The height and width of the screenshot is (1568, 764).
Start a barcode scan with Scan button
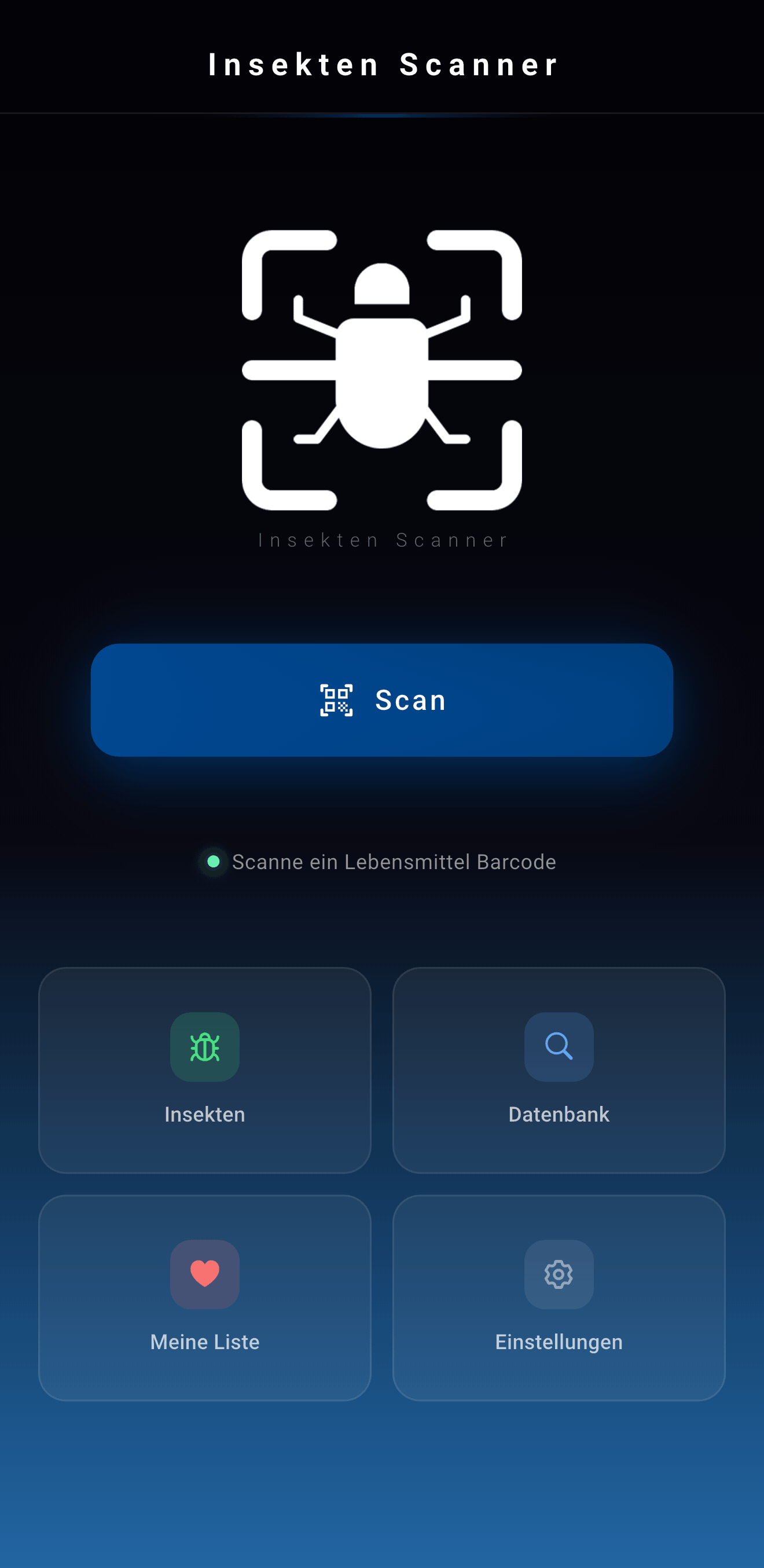(382, 700)
